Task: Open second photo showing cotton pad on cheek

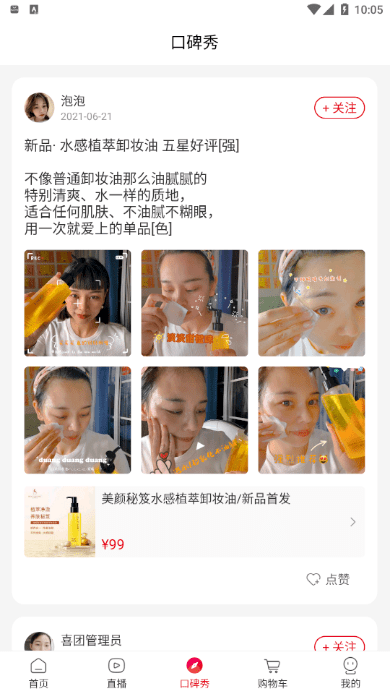Action: pyautogui.click(x=195, y=303)
